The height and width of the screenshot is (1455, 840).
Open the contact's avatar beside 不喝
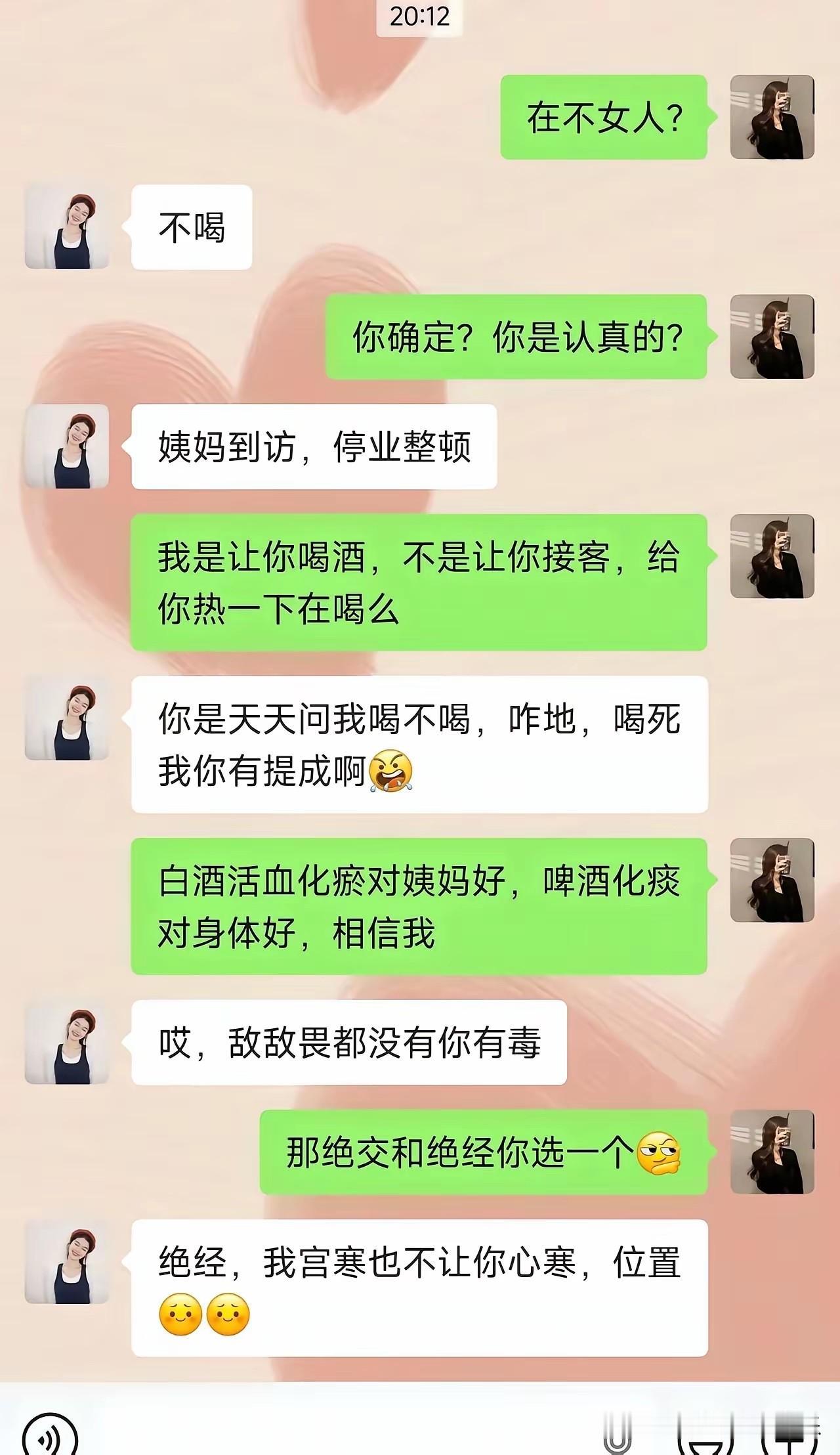66,230
